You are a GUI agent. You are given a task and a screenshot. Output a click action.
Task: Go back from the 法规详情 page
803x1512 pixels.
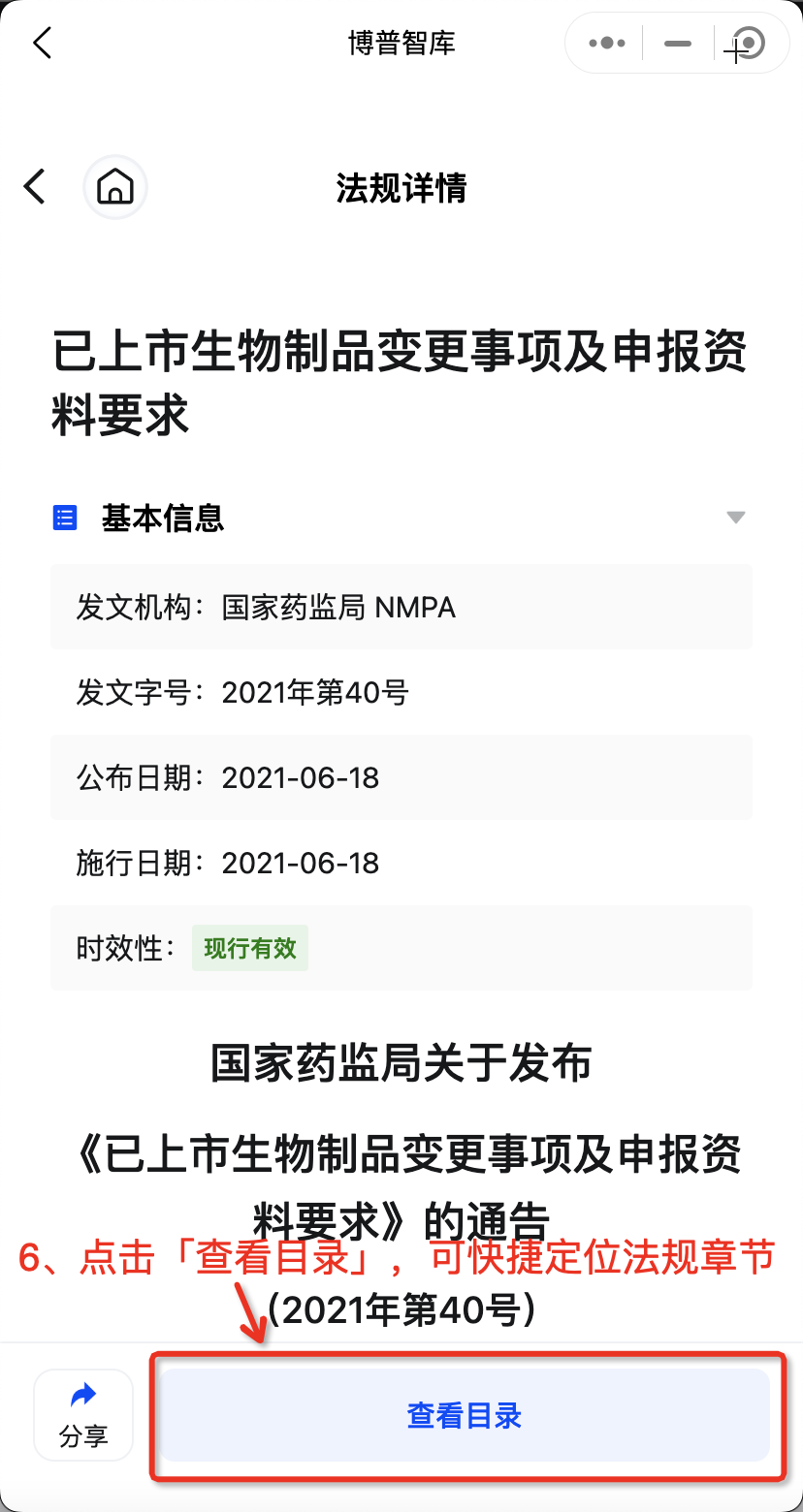coord(35,186)
